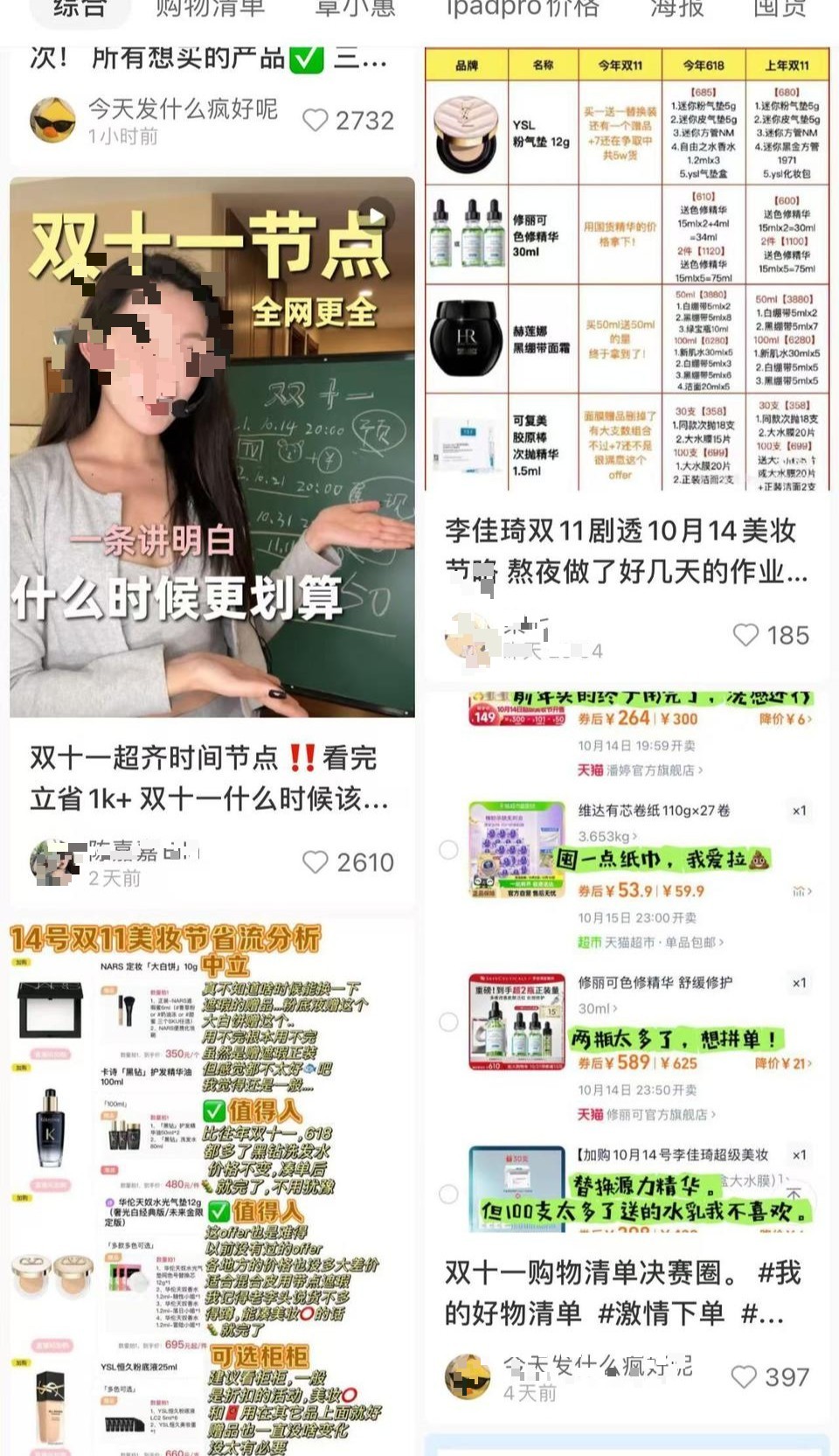This screenshot has width=839, height=1456.
Task: Open author 今天发什么疯好呢 from the top post
Action: click(182, 109)
